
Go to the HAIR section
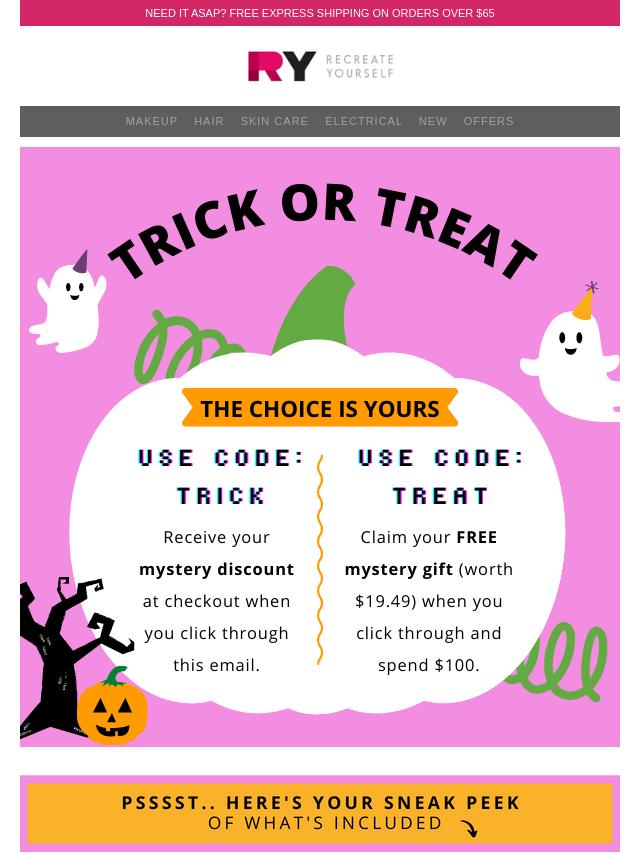pyautogui.click(x=209, y=121)
